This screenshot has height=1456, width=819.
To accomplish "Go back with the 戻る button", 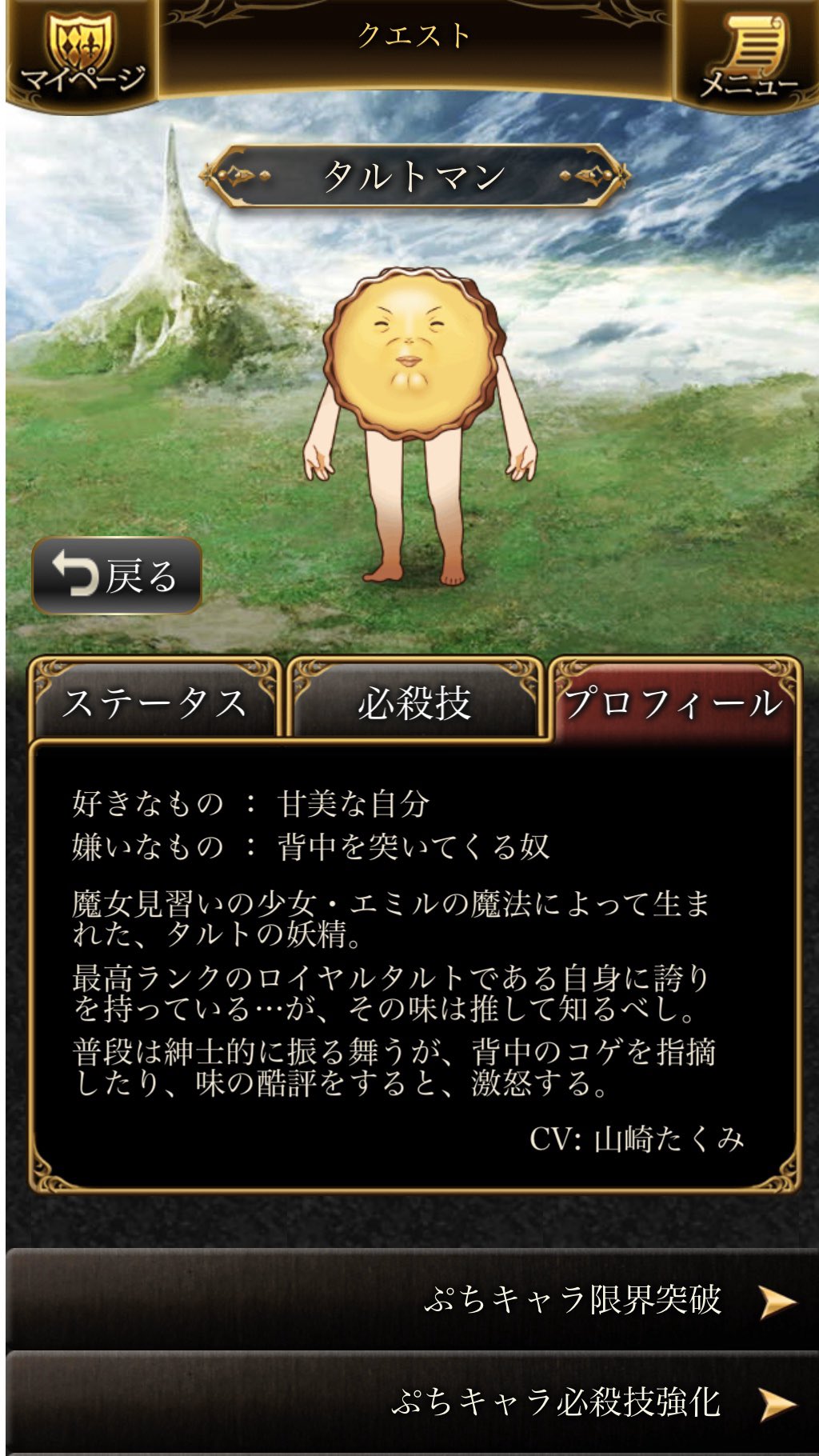I will pyautogui.click(x=117, y=575).
